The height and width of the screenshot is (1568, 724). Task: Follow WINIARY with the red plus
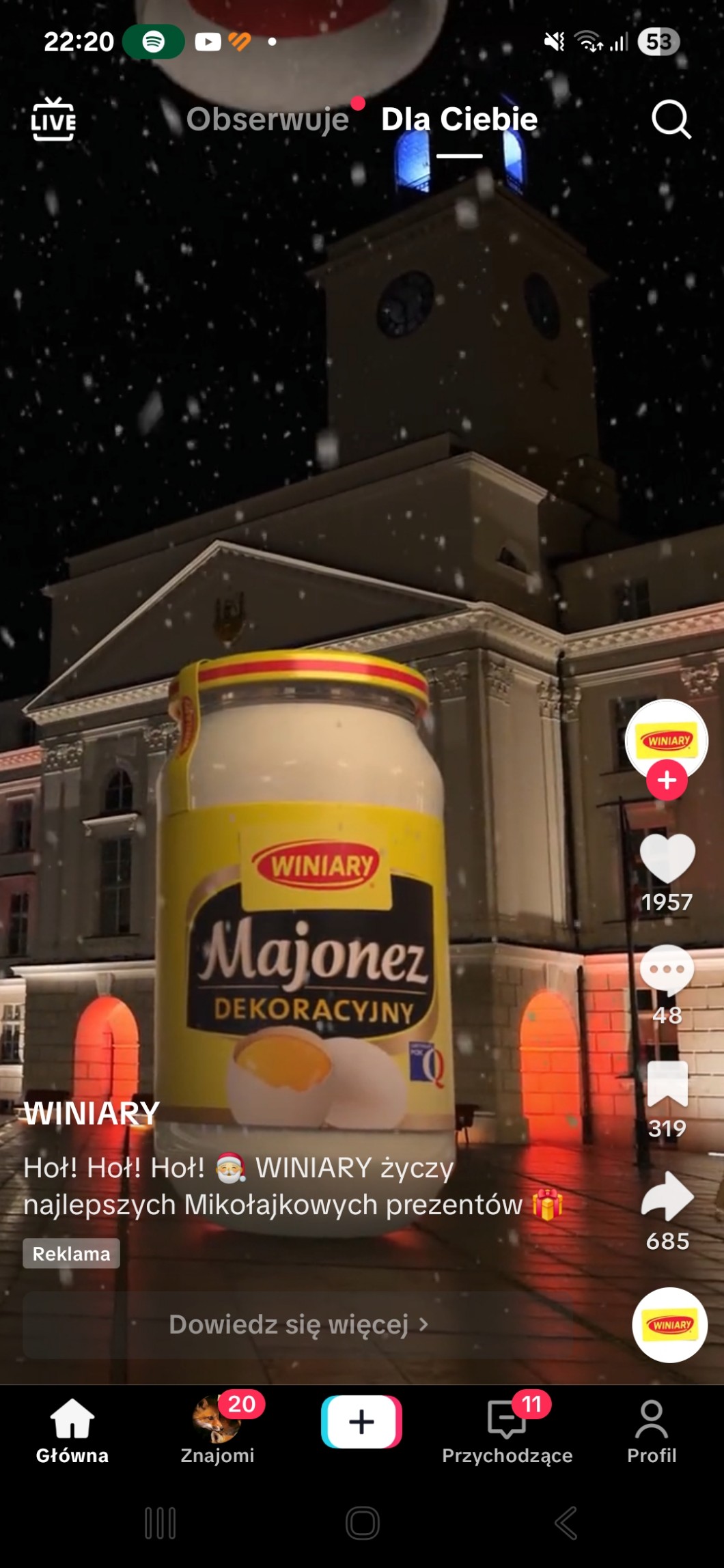pyautogui.click(x=667, y=780)
